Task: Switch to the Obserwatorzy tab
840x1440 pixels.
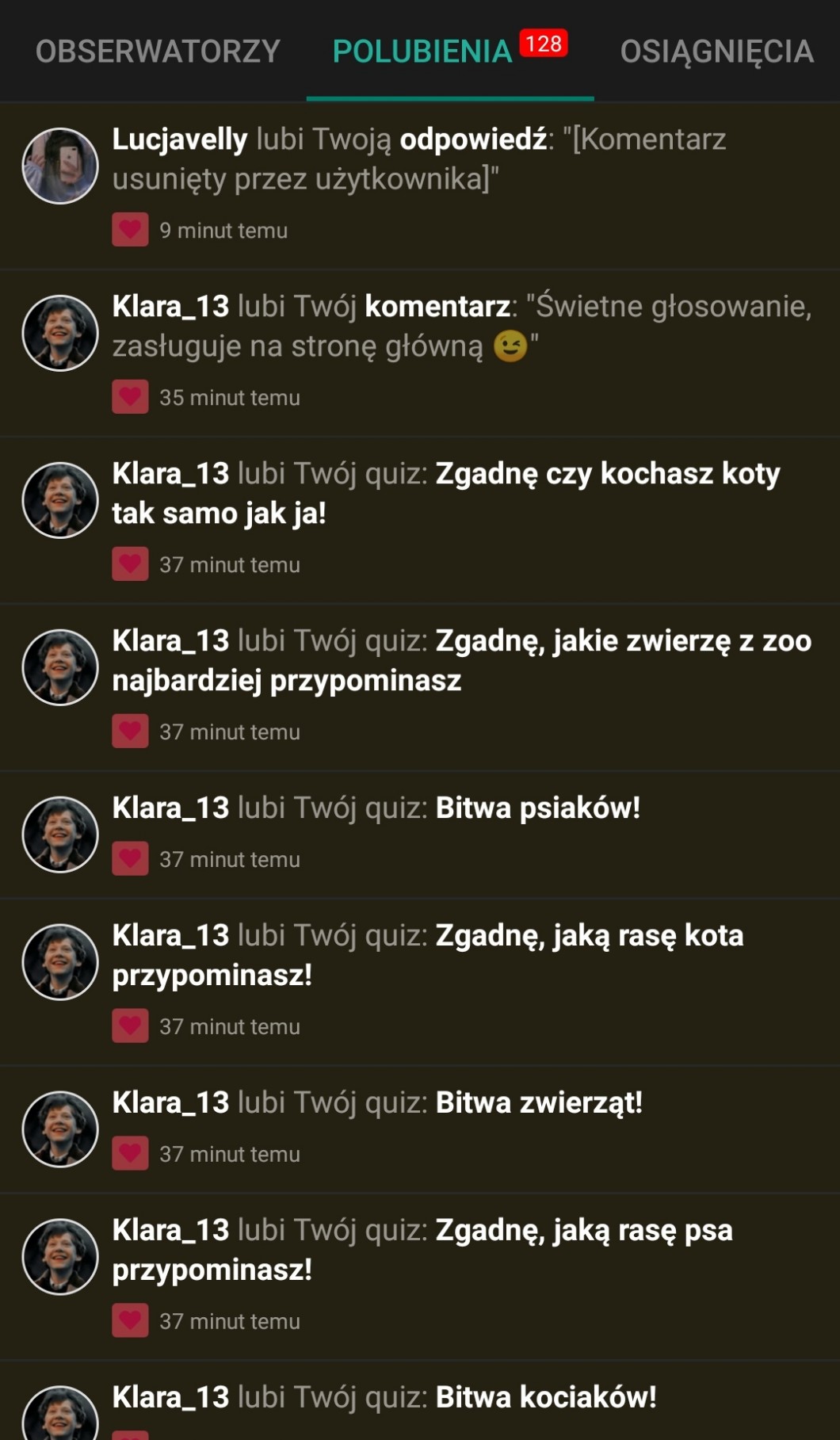Action: pyautogui.click(x=158, y=52)
